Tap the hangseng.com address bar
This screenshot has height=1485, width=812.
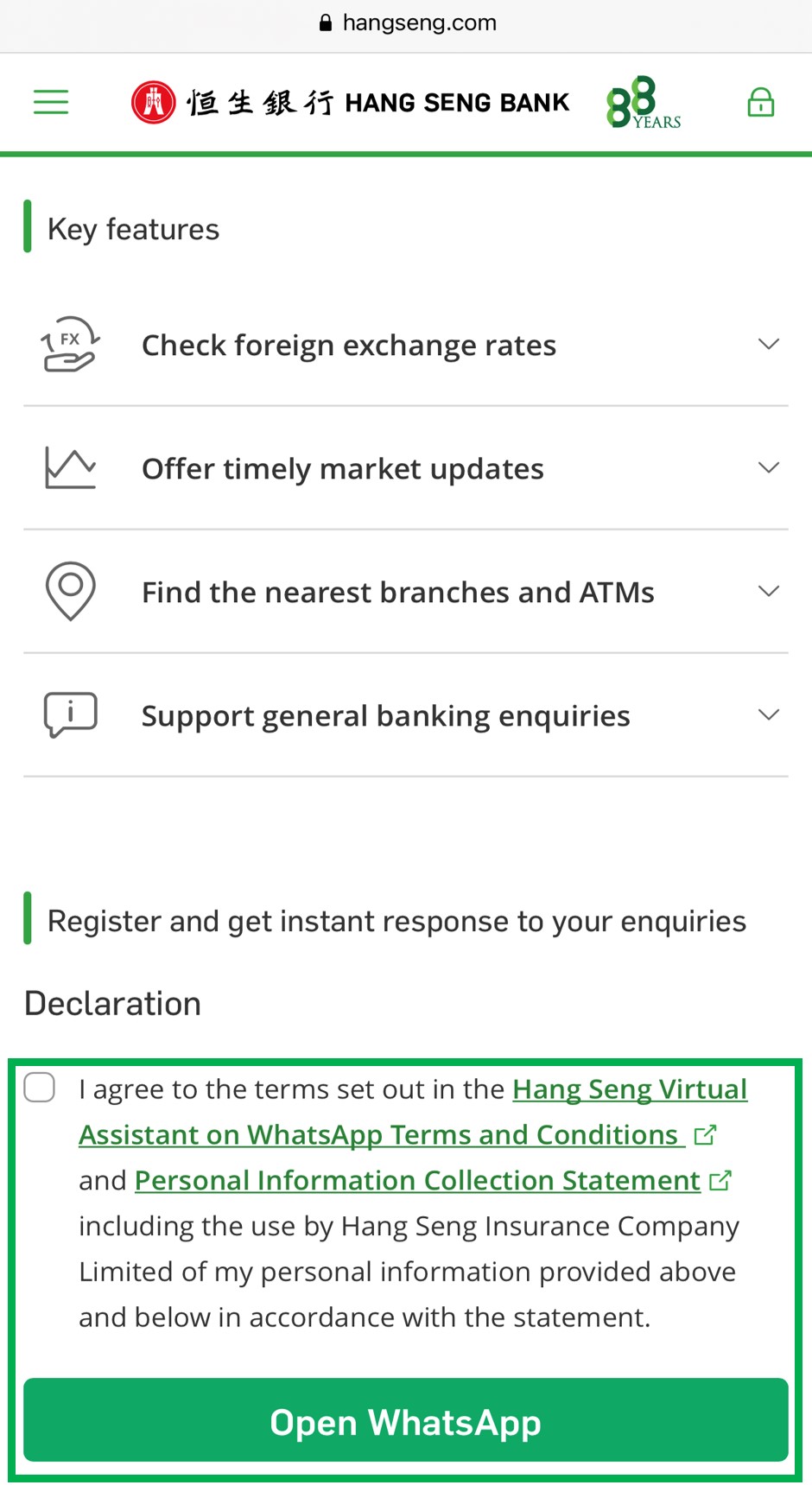coord(406,22)
